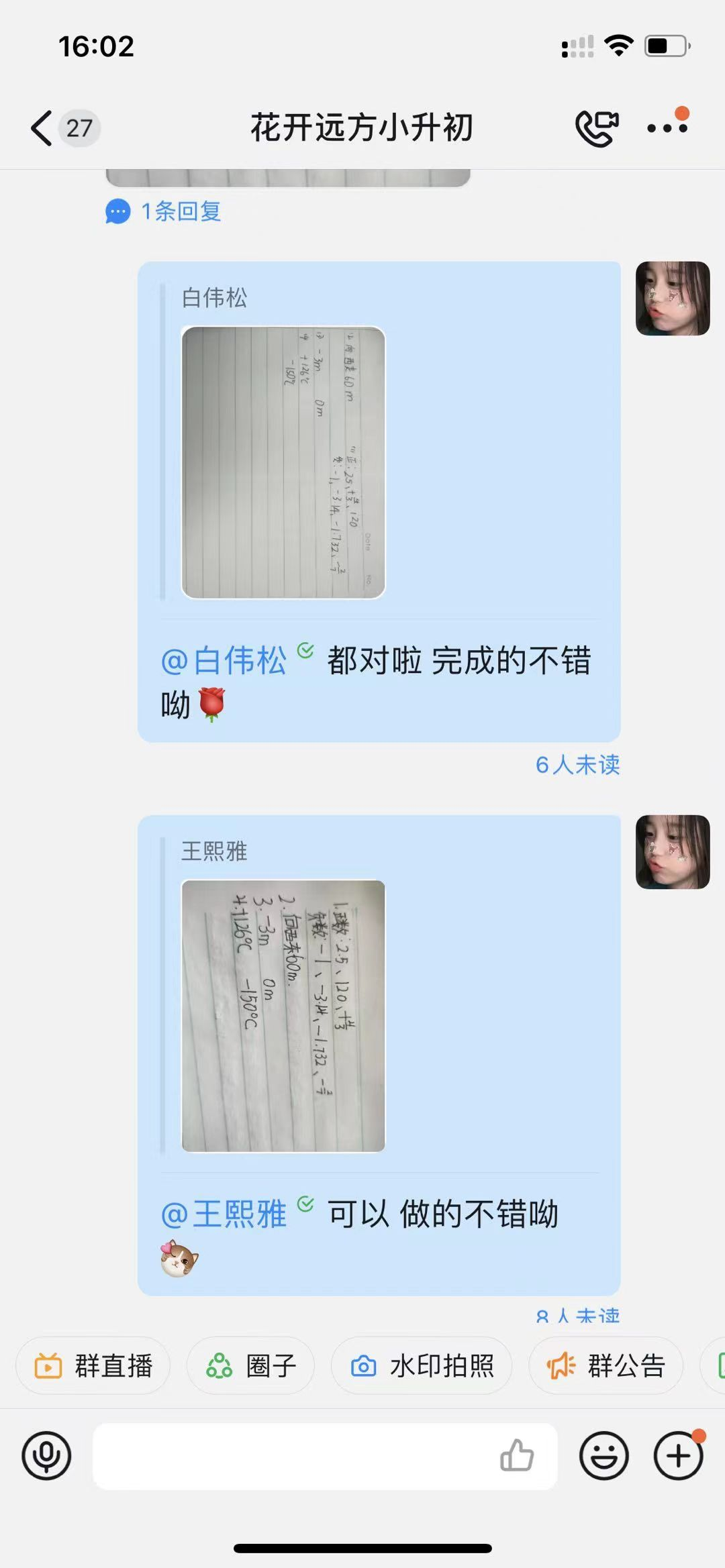Open 群公告 group announcements

pyautogui.click(x=606, y=1365)
